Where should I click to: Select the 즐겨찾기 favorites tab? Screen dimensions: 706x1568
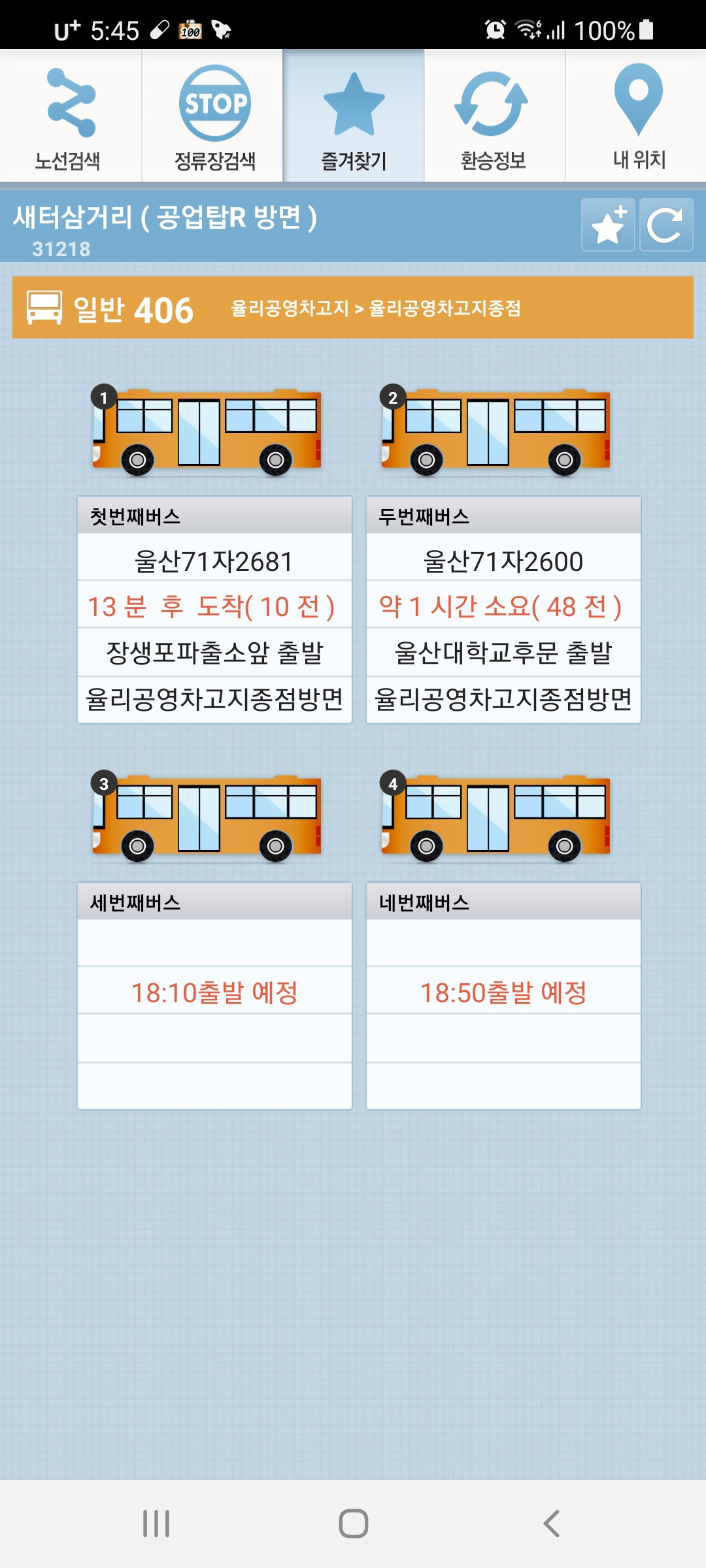(x=354, y=116)
